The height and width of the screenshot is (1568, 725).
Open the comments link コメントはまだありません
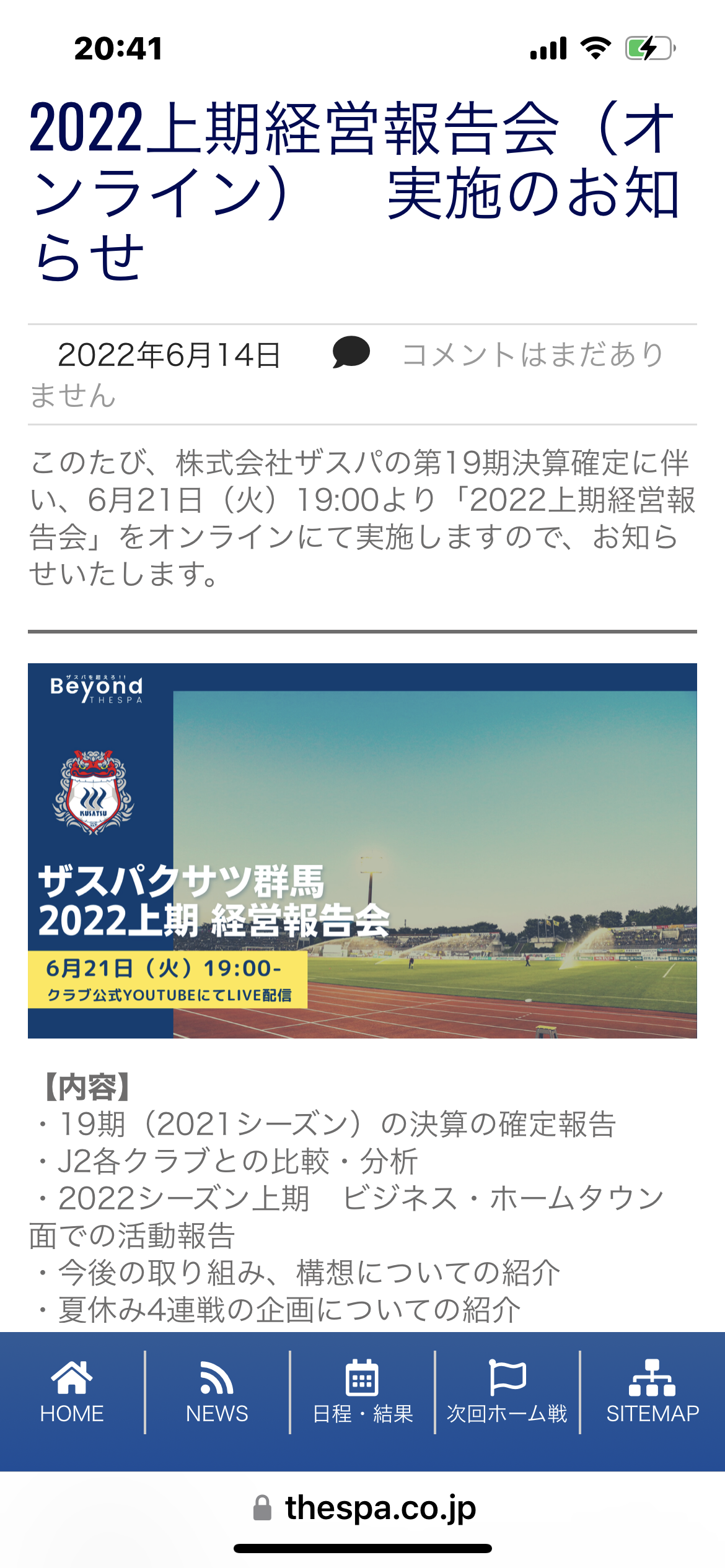(x=532, y=355)
